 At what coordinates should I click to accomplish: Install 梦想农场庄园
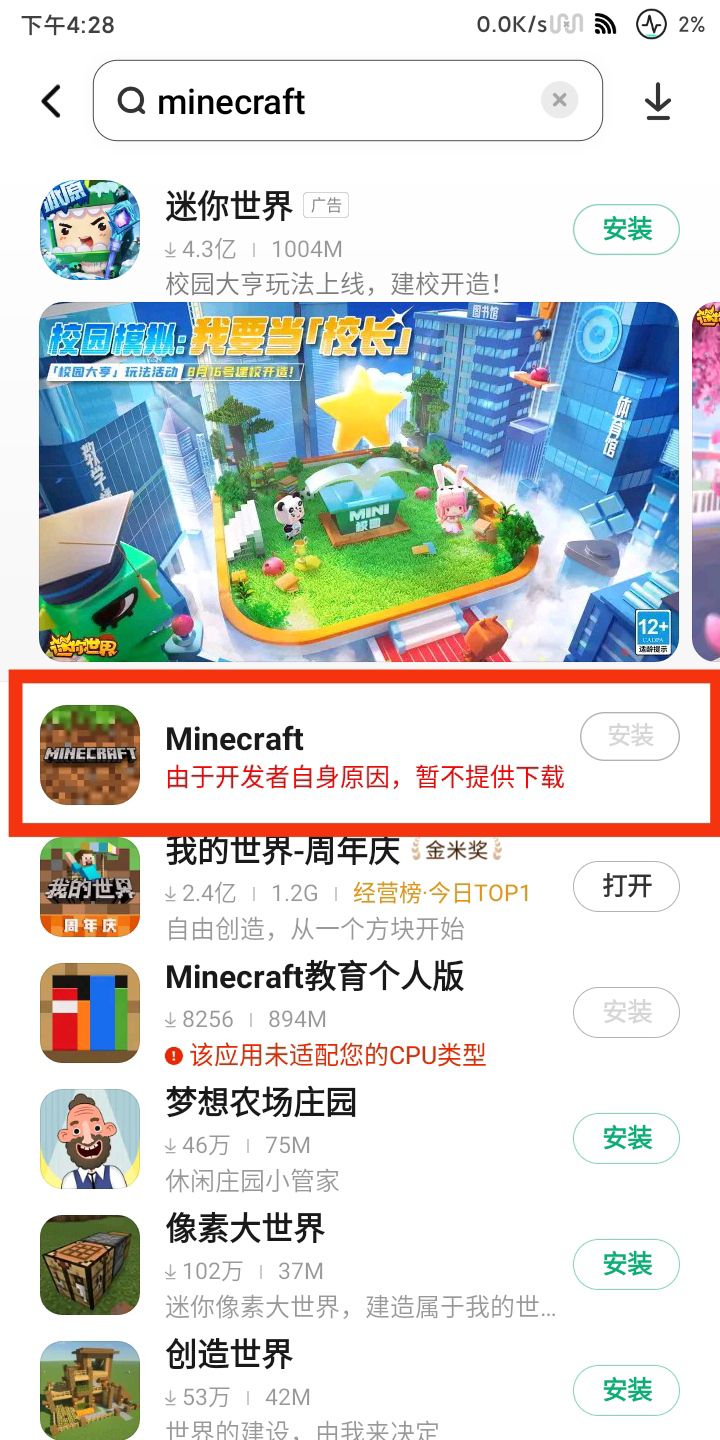(x=627, y=1138)
